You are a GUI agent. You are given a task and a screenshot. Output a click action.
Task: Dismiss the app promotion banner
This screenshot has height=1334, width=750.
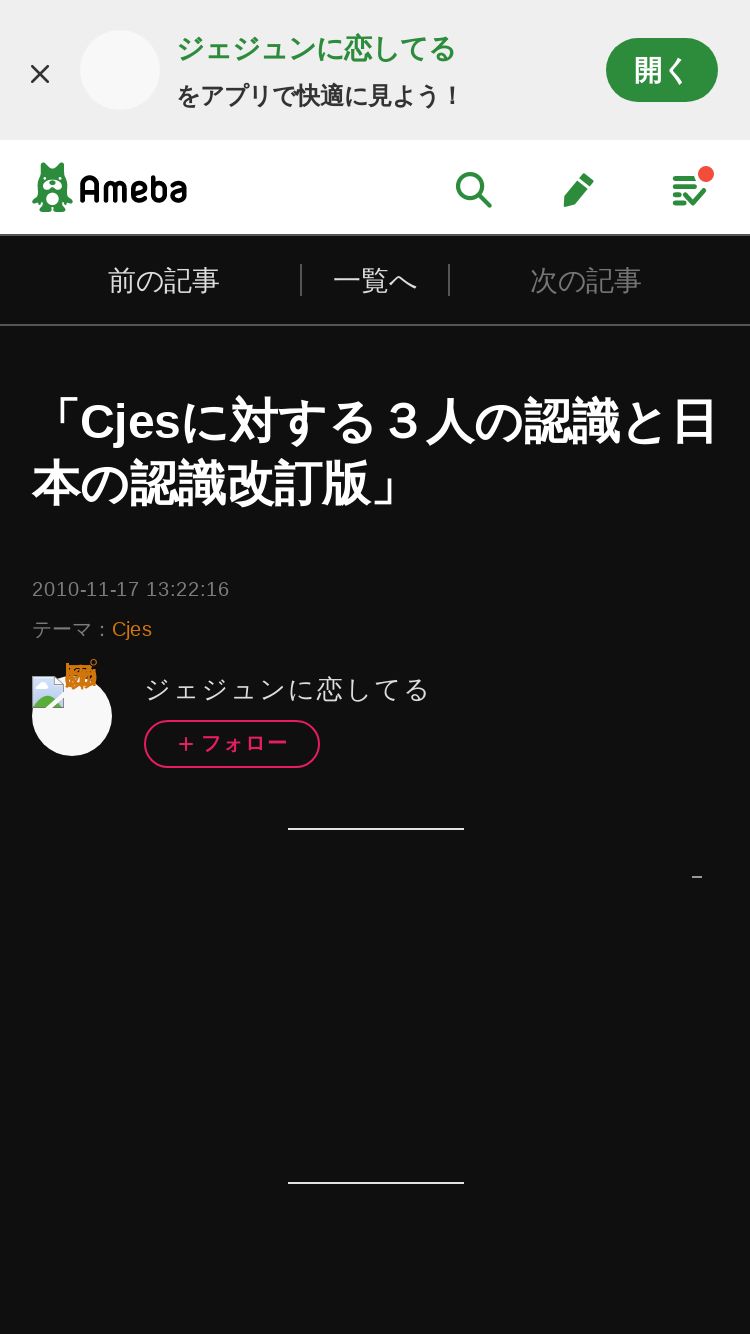[x=40, y=73]
